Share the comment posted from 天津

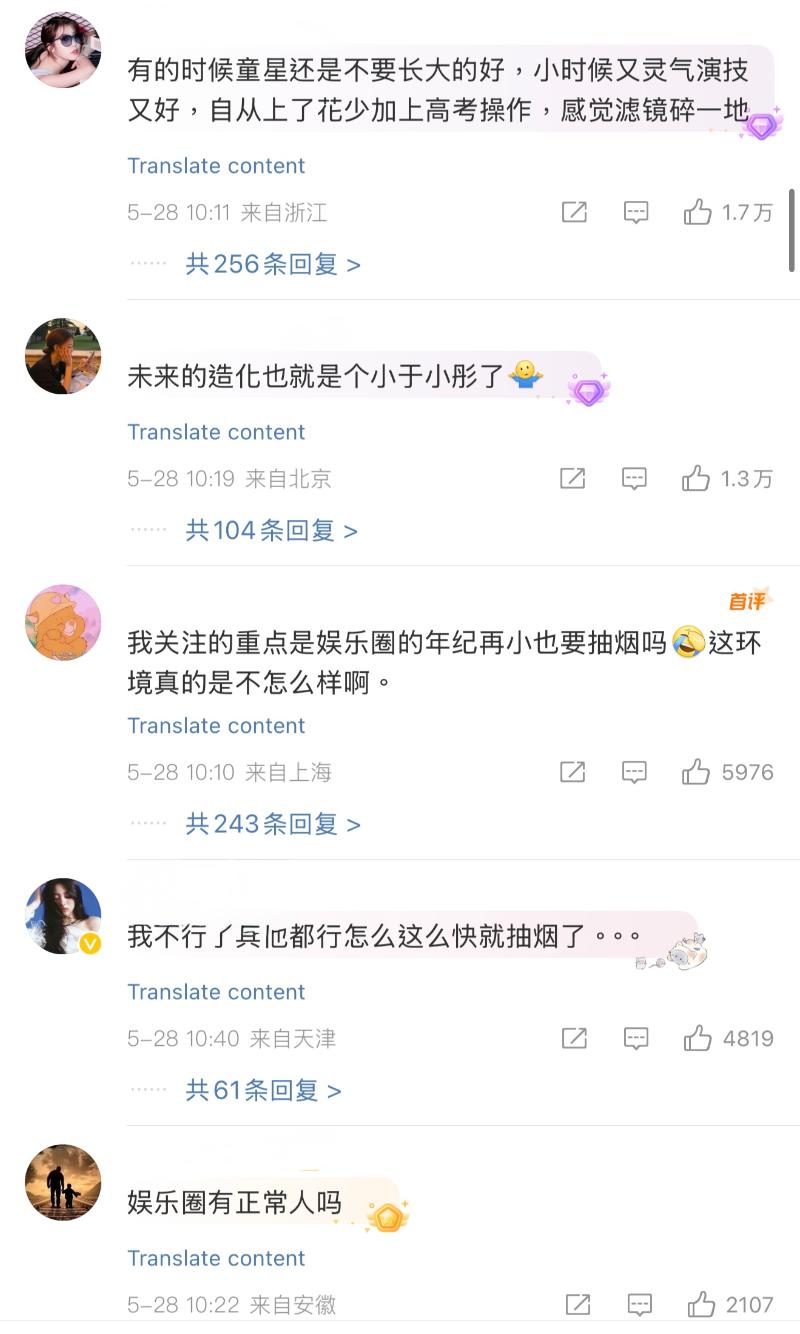[x=574, y=1039]
